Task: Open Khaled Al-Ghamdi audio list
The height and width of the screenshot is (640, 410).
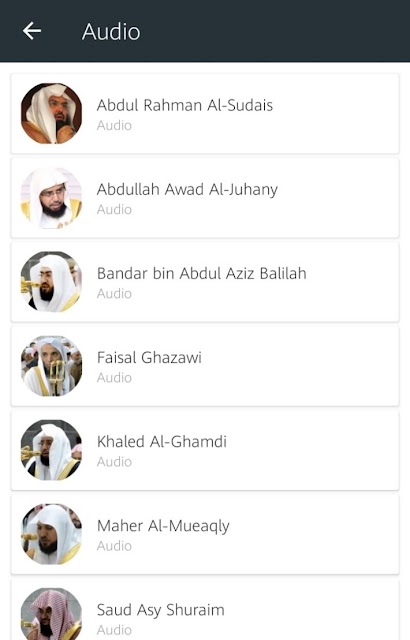Action: pos(205,450)
